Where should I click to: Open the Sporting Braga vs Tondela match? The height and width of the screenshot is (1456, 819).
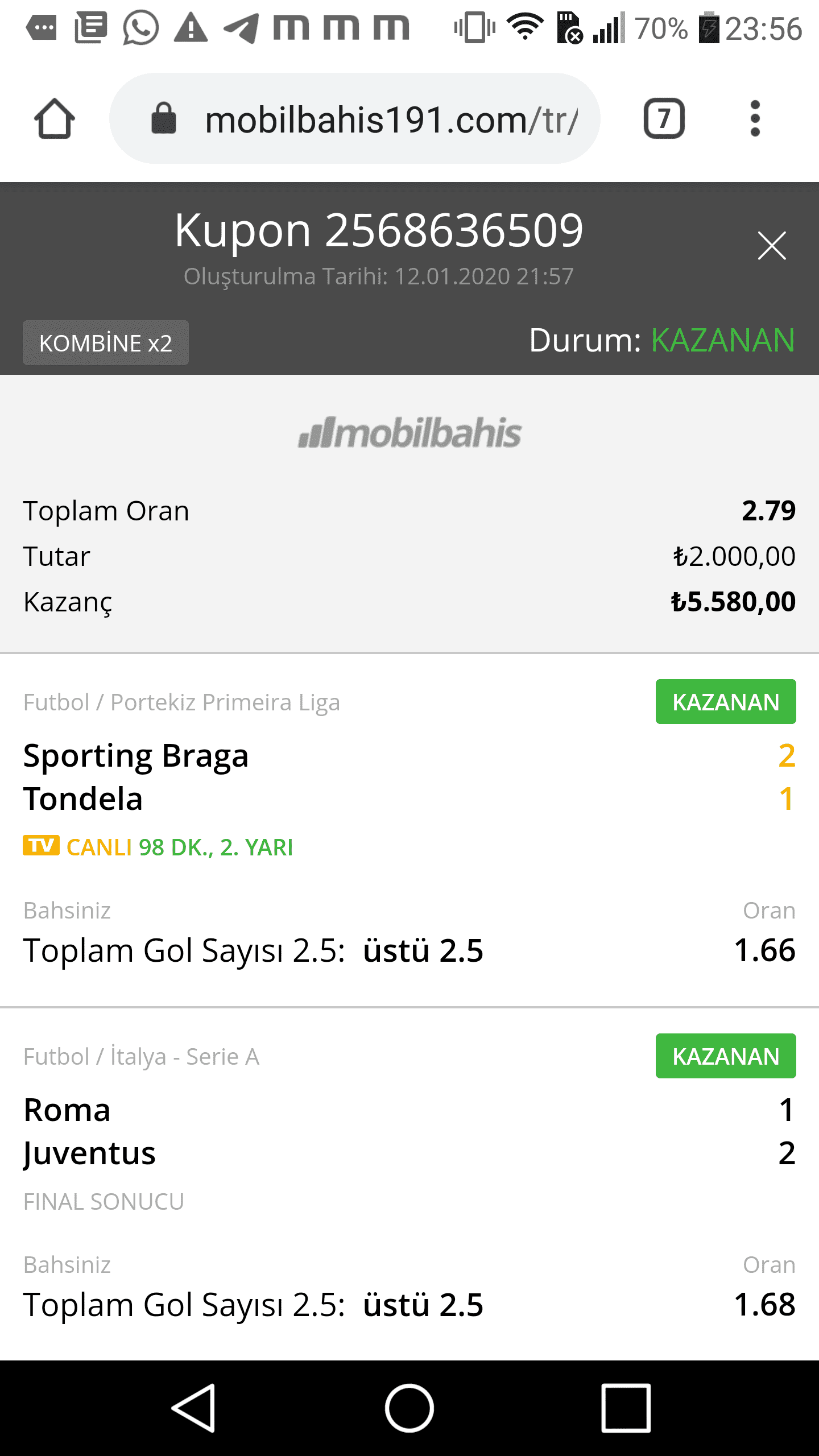coord(409,777)
